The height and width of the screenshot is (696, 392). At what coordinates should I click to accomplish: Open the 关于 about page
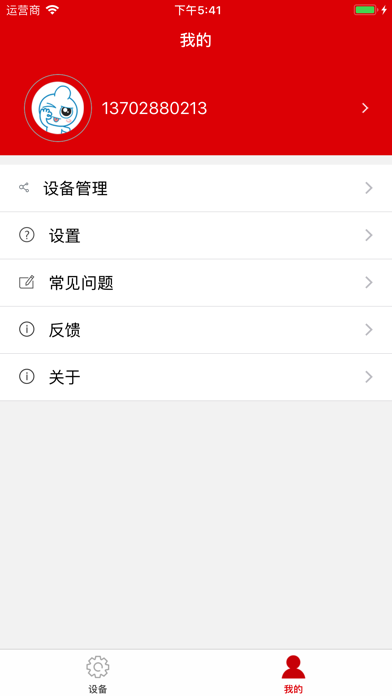click(x=196, y=377)
